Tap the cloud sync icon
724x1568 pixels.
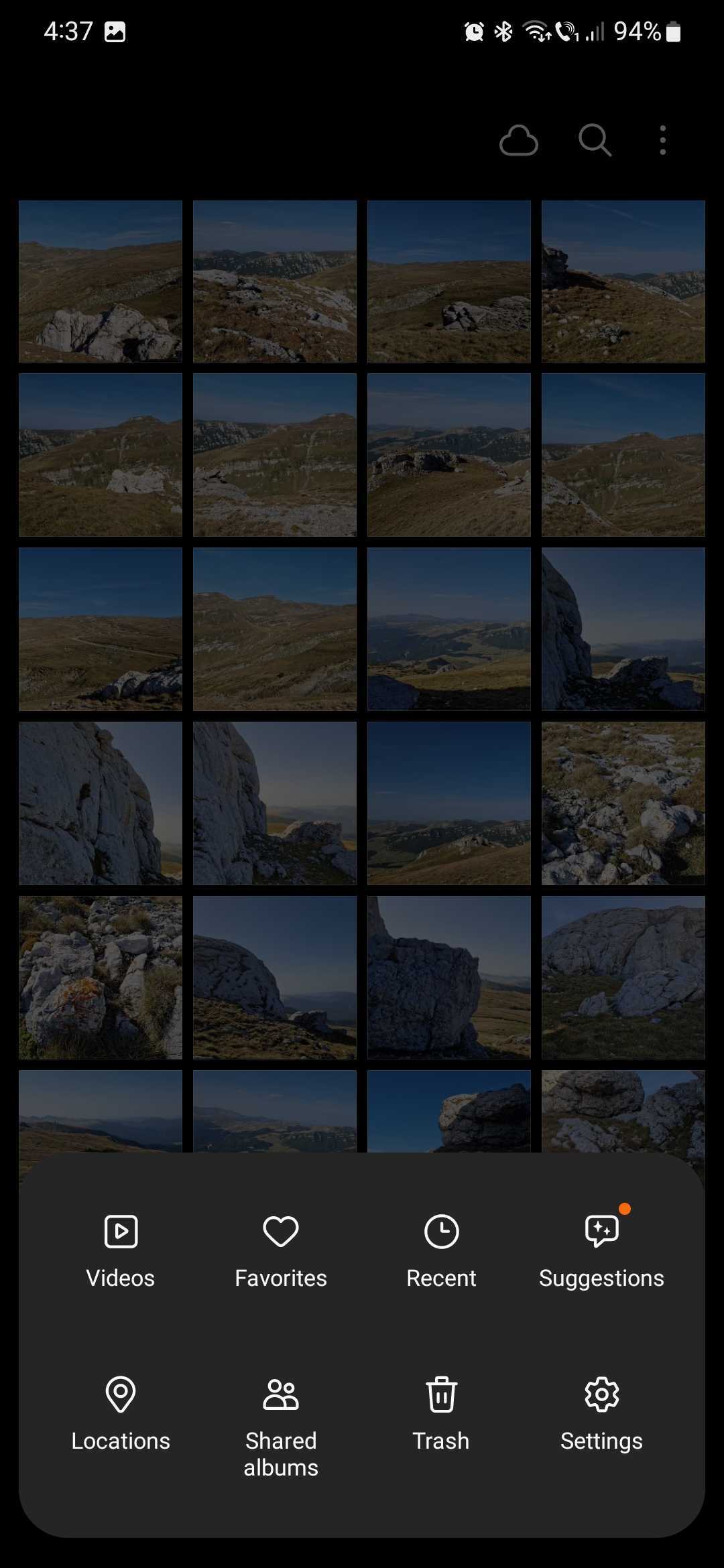tap(519, 141)
